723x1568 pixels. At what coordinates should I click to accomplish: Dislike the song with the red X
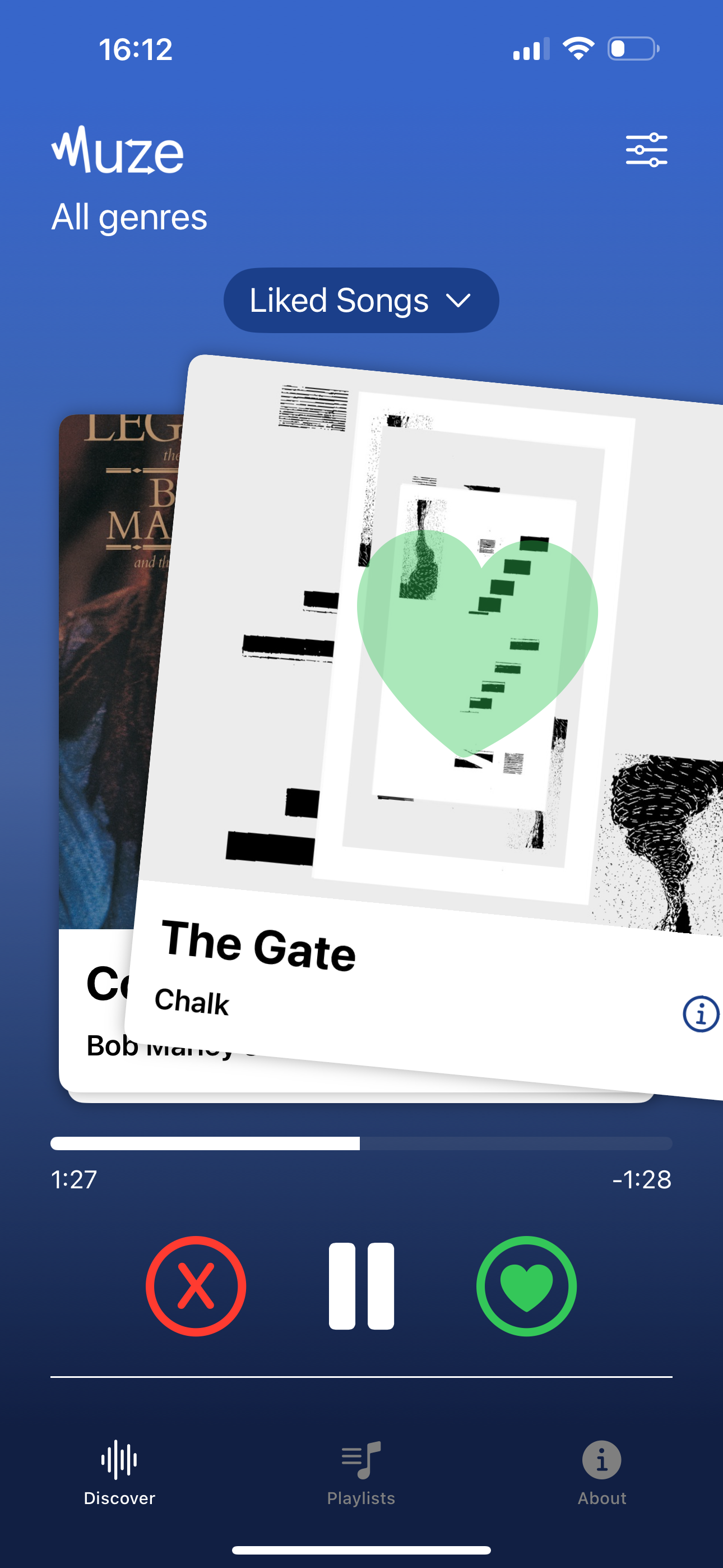tap(196, 1285)
